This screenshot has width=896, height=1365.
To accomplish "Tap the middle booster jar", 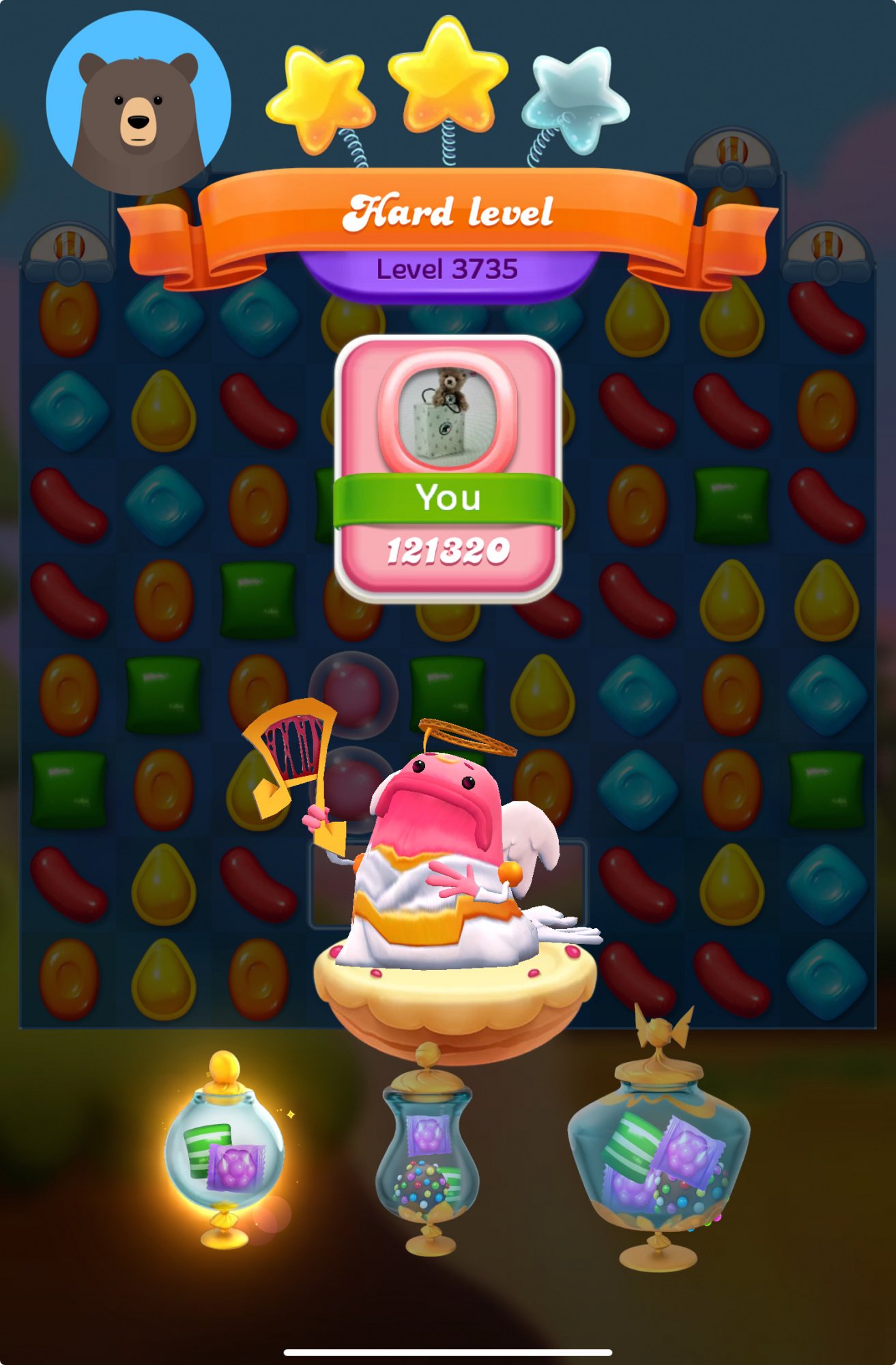I will point(428,1153).
